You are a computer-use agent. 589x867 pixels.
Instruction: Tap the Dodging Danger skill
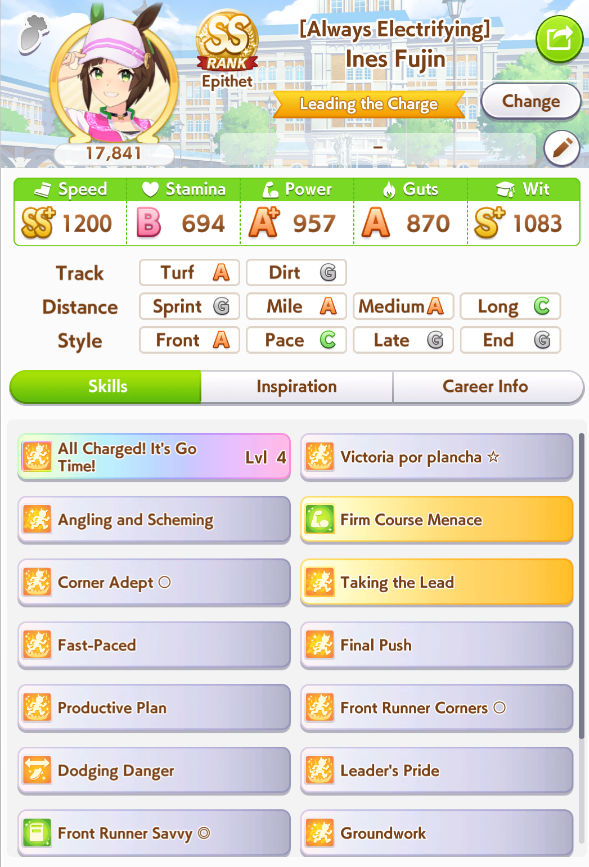[154, 771]
